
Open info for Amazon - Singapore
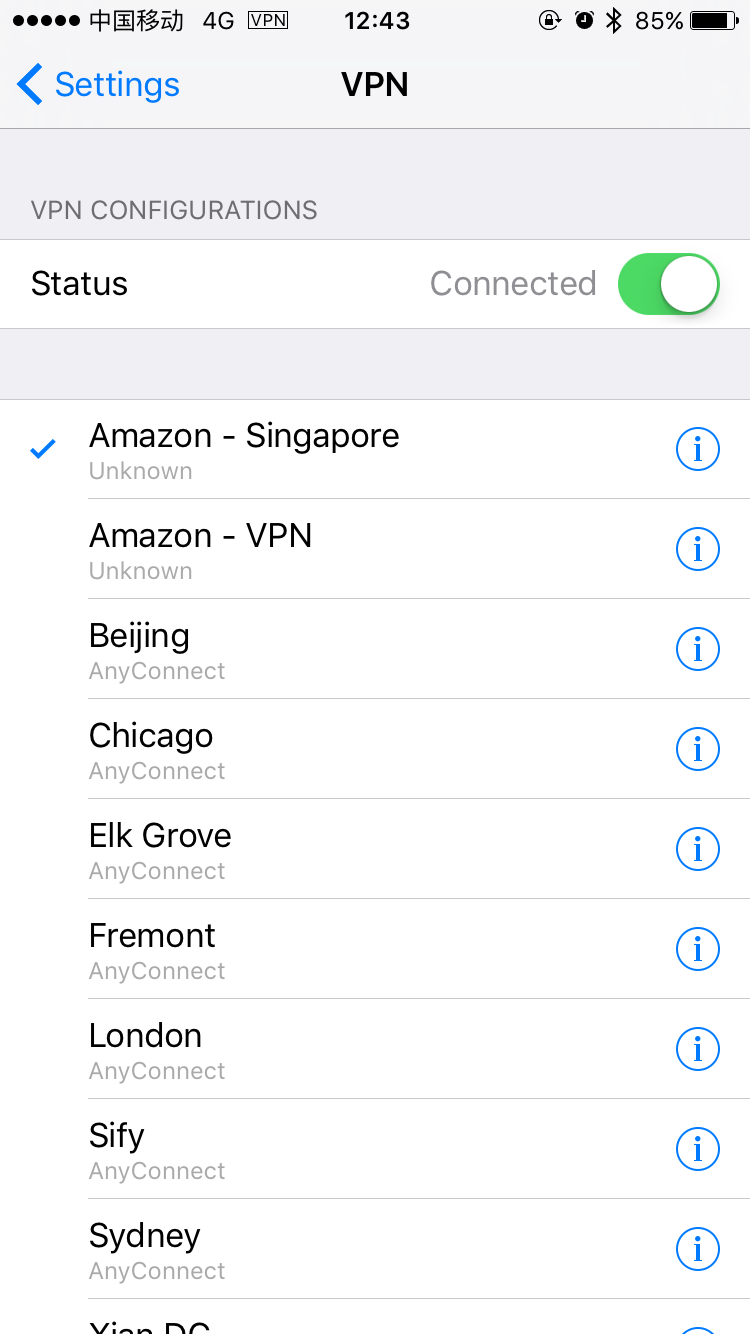click(x=698, y=449)
